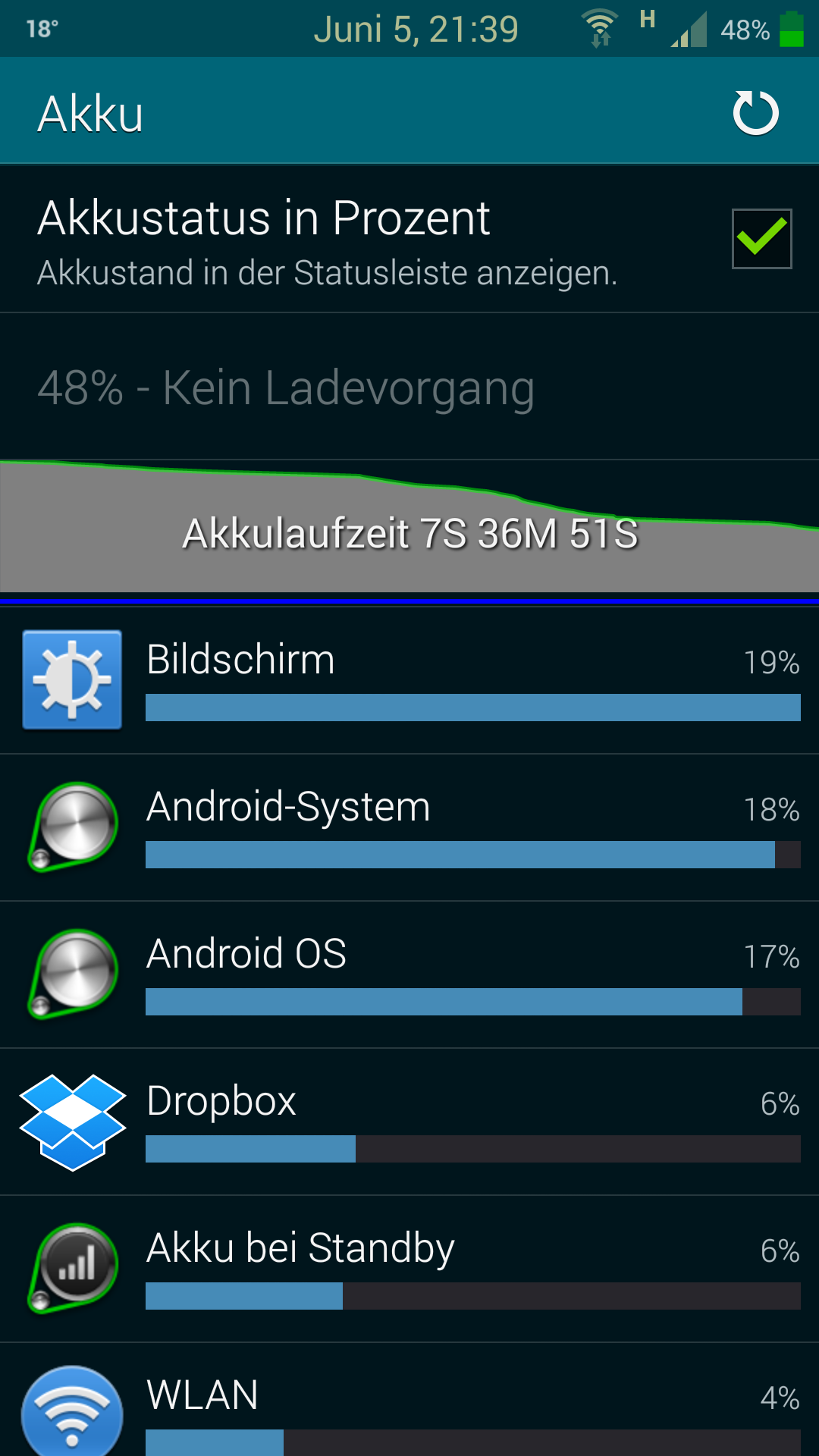The width and height of the screenshot is (819, 1456).
Task: View WLAN battery usage details
Action: [409, 1400]
